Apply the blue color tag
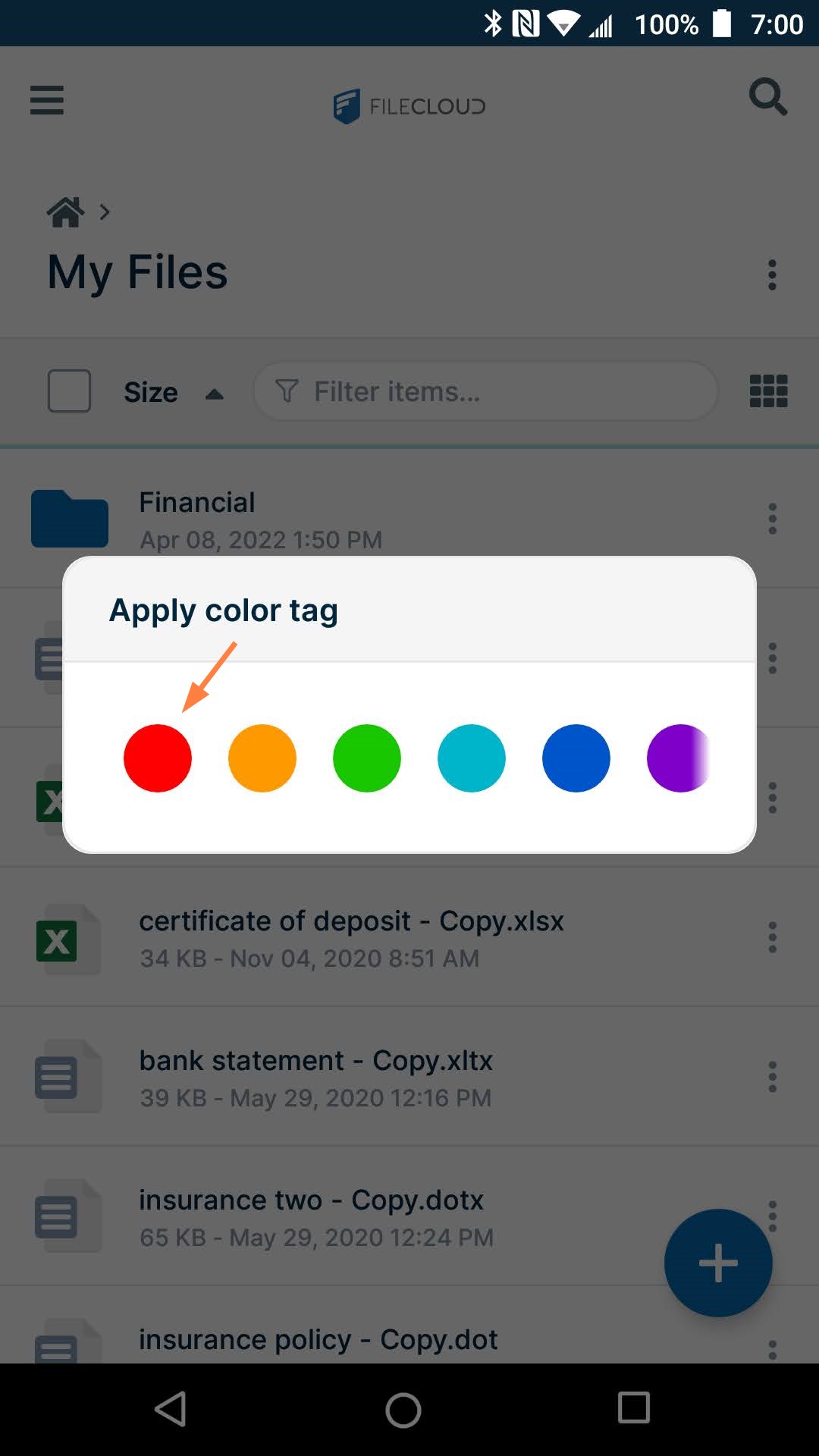The height and width of the screenshot is (1456, 819). (576, 758)
